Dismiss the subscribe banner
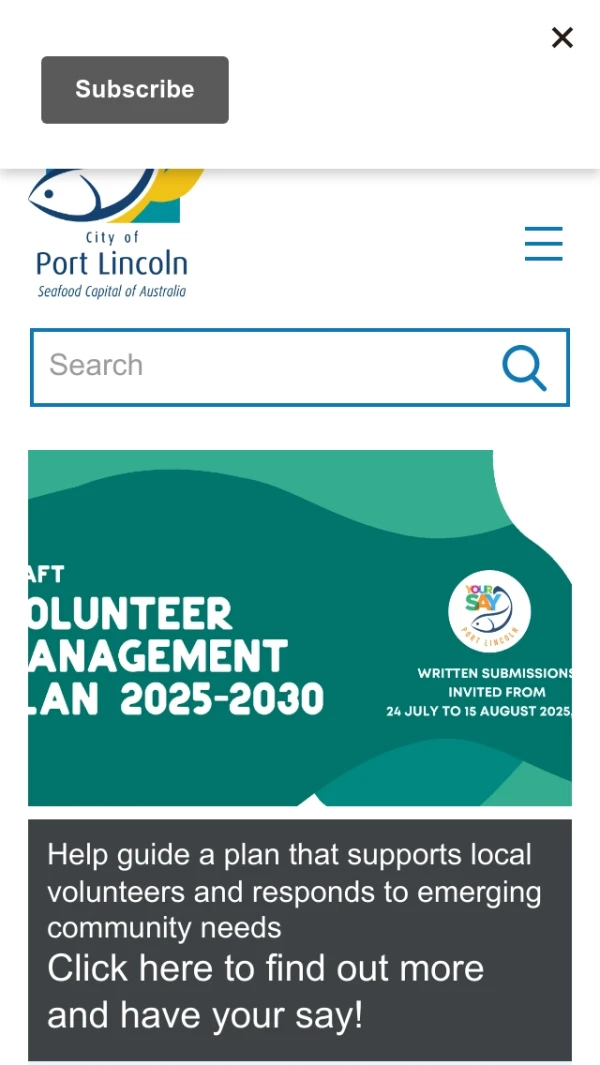This screenshot has width=600, height=1065. click(x=562, y=38)
